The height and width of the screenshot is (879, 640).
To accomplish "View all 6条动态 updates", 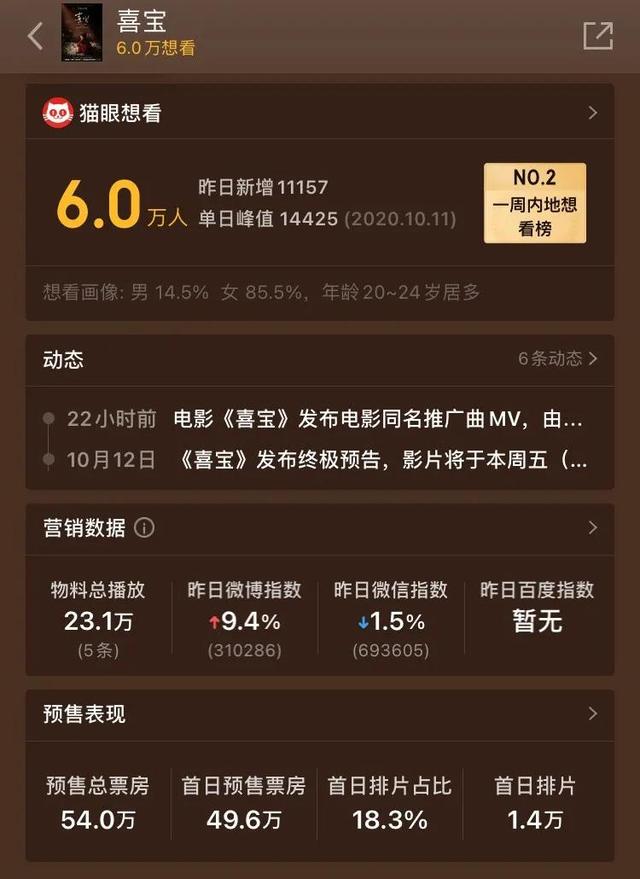I will click(558, 358).
